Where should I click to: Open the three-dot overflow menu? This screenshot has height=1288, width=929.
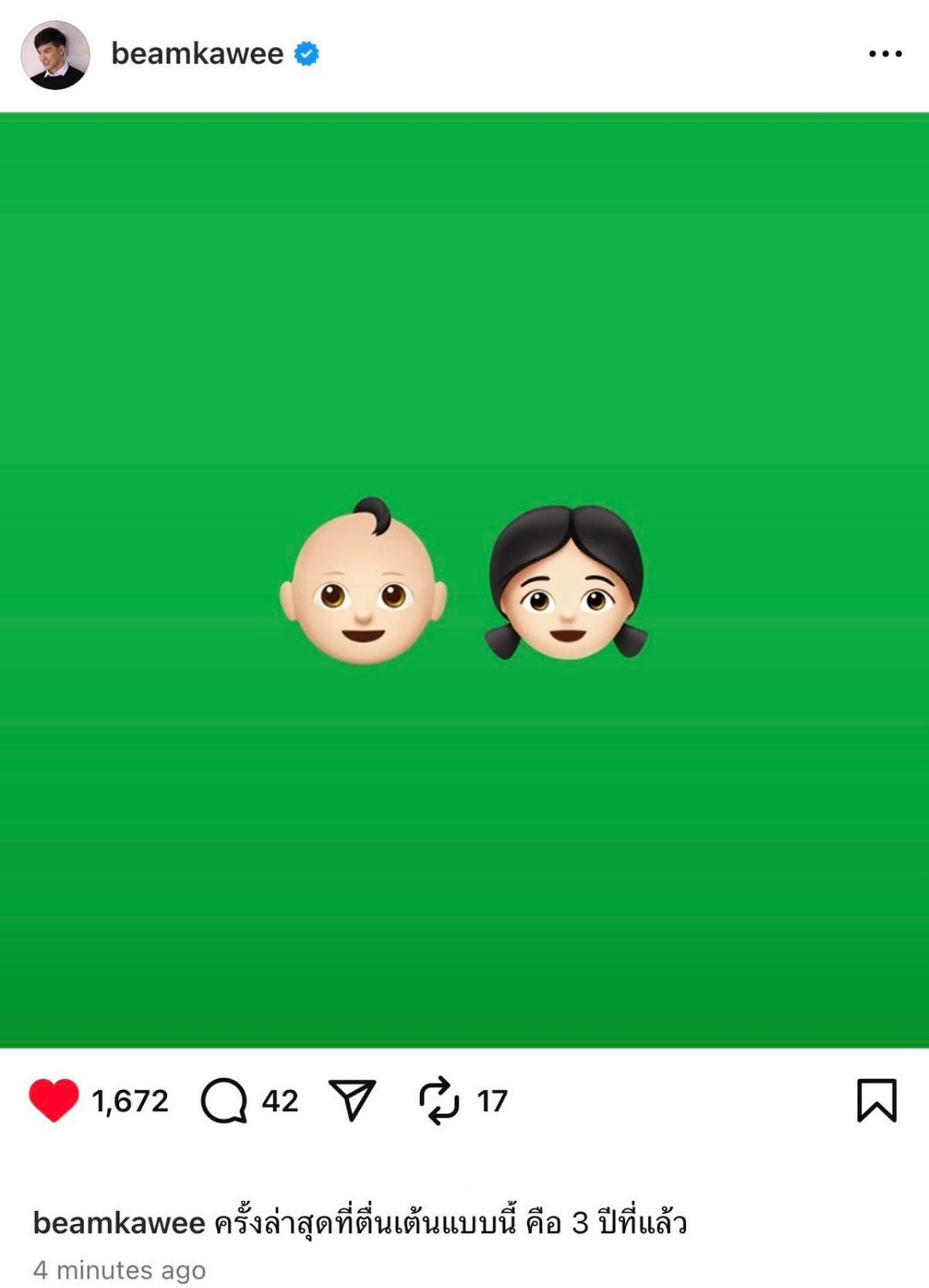click(x=885, y=54)
